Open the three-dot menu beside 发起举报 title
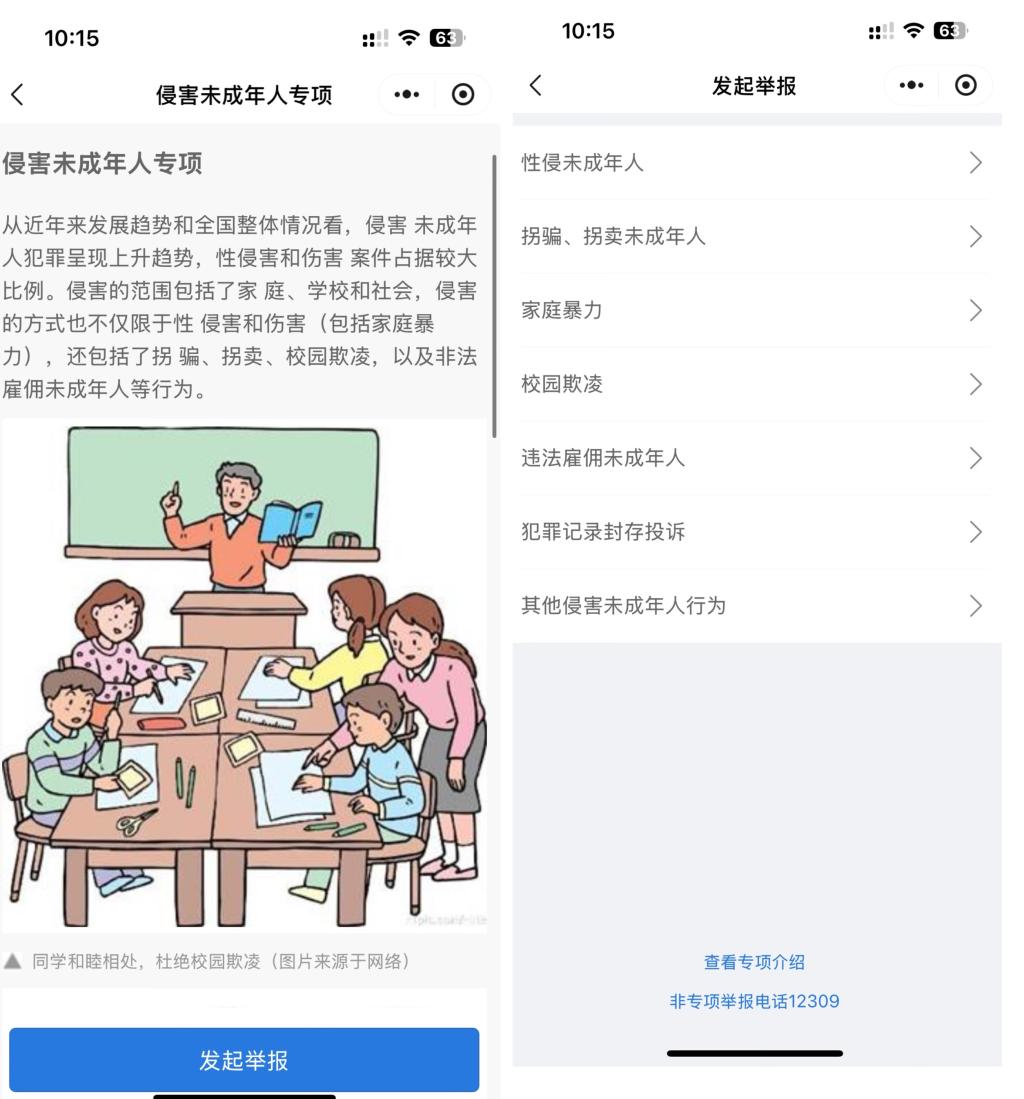1024x1099 pixels. (911, 86)
